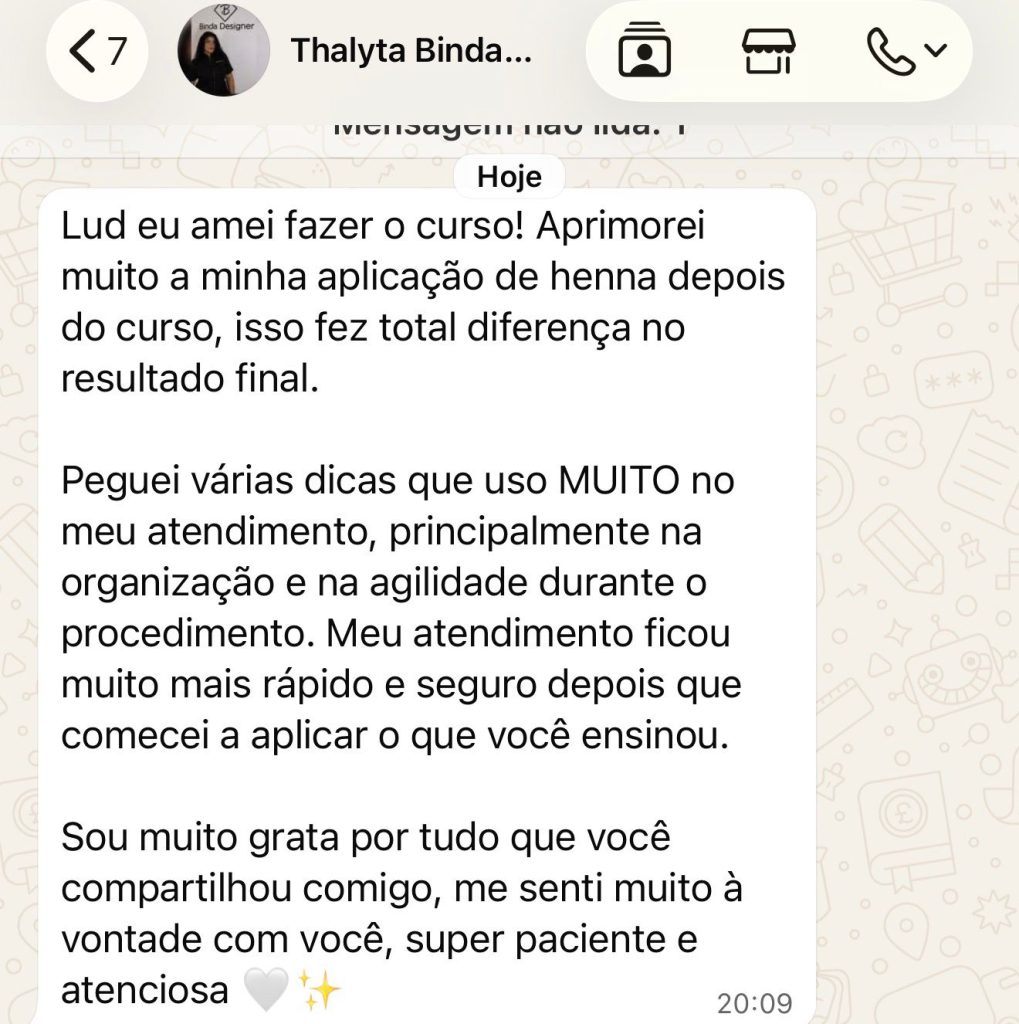The width and height of the screenshot is (1019, 1024).
Task: Open Thalyta Binda's profile picture
Action: click(220, 51)
